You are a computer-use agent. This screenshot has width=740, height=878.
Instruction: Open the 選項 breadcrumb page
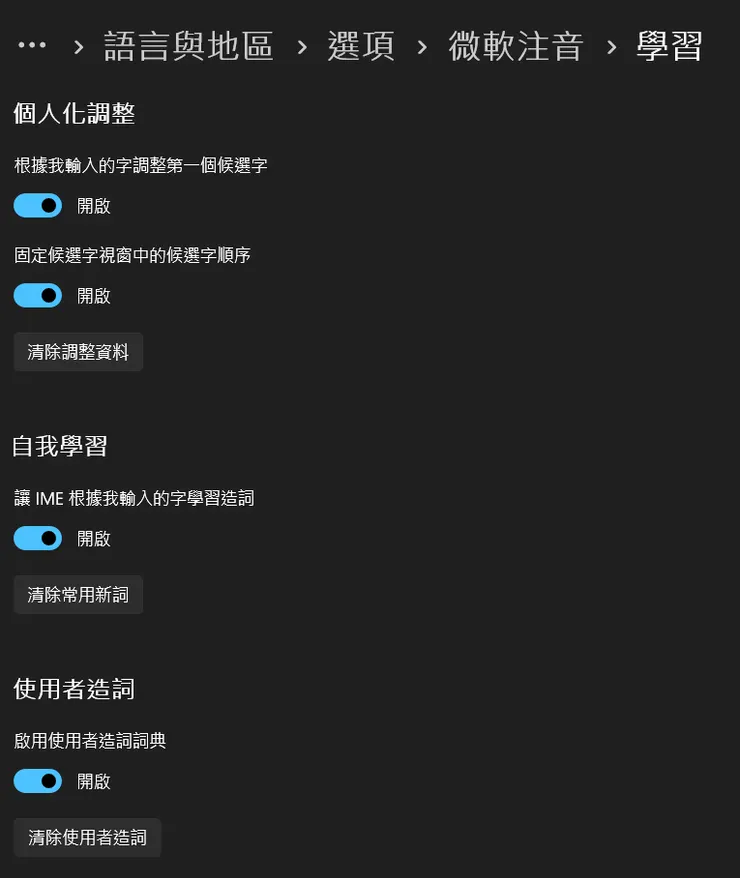pos(361,45)
